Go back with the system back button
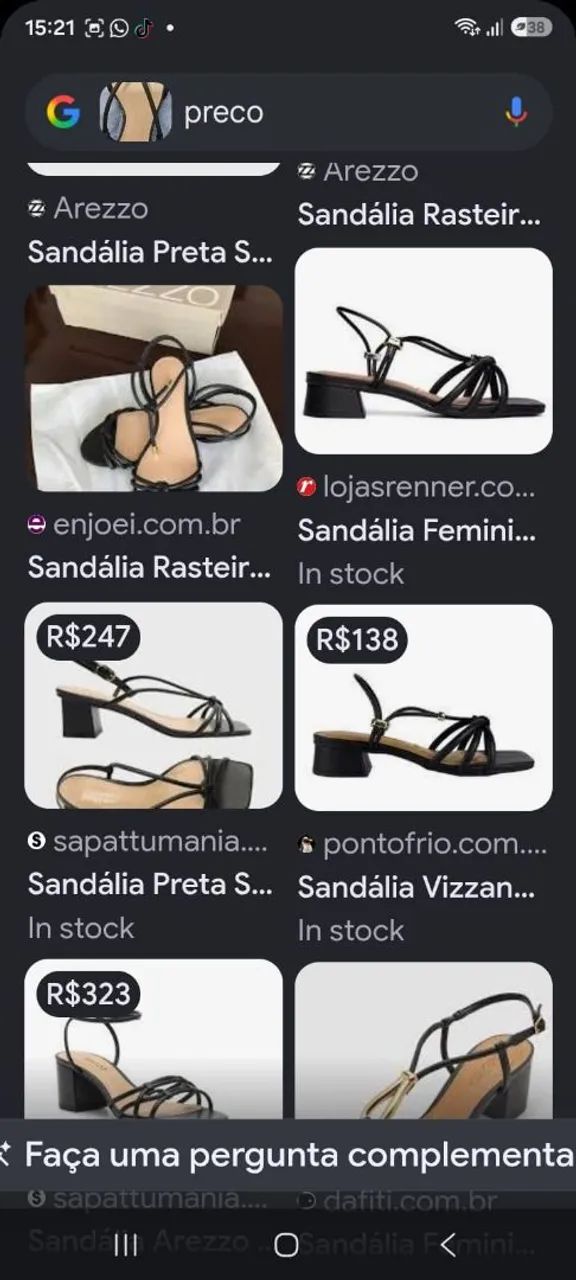576x1280 pixels. tap(448, 1244)
